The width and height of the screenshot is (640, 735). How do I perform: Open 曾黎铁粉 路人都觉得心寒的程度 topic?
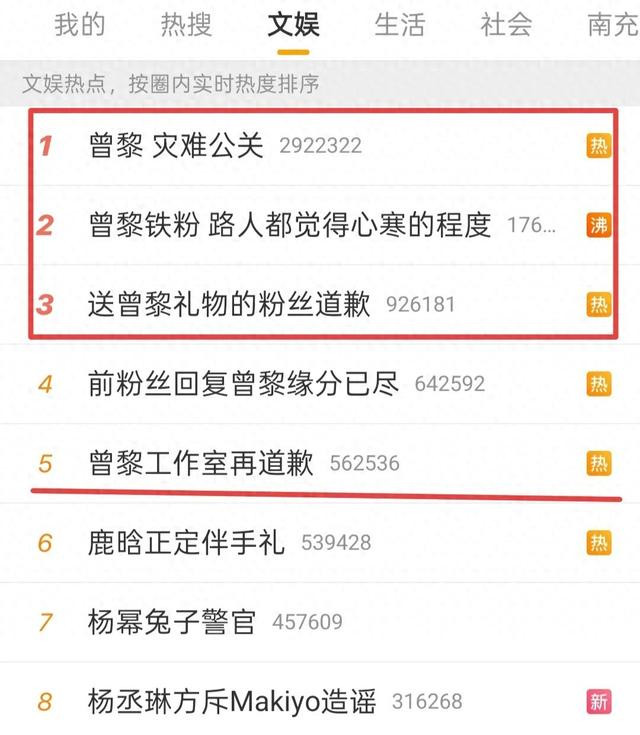(290, 225)
